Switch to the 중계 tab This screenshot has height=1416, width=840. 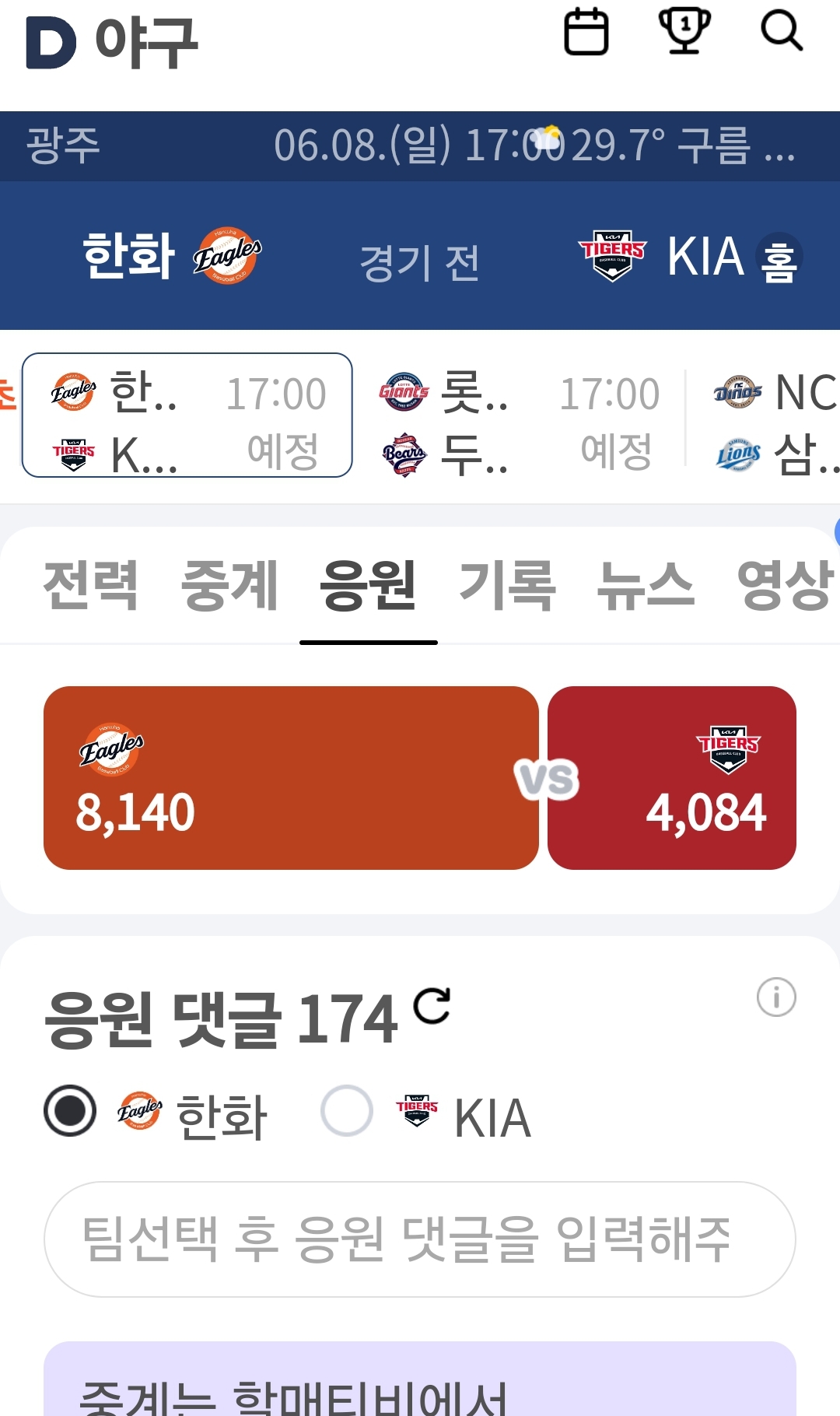click(x=229, y=585)
